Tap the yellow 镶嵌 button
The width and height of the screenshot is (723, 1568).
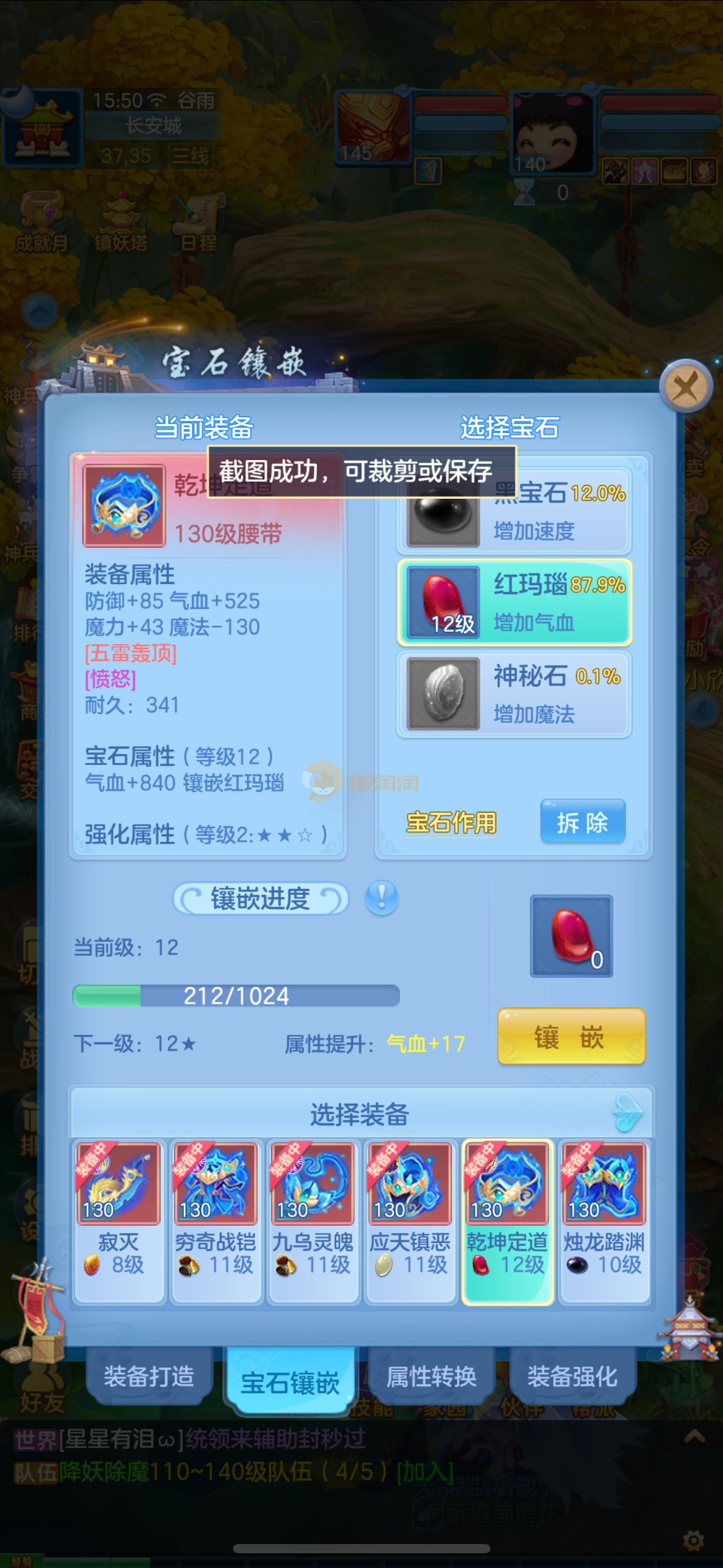(x=570, y=1037)
